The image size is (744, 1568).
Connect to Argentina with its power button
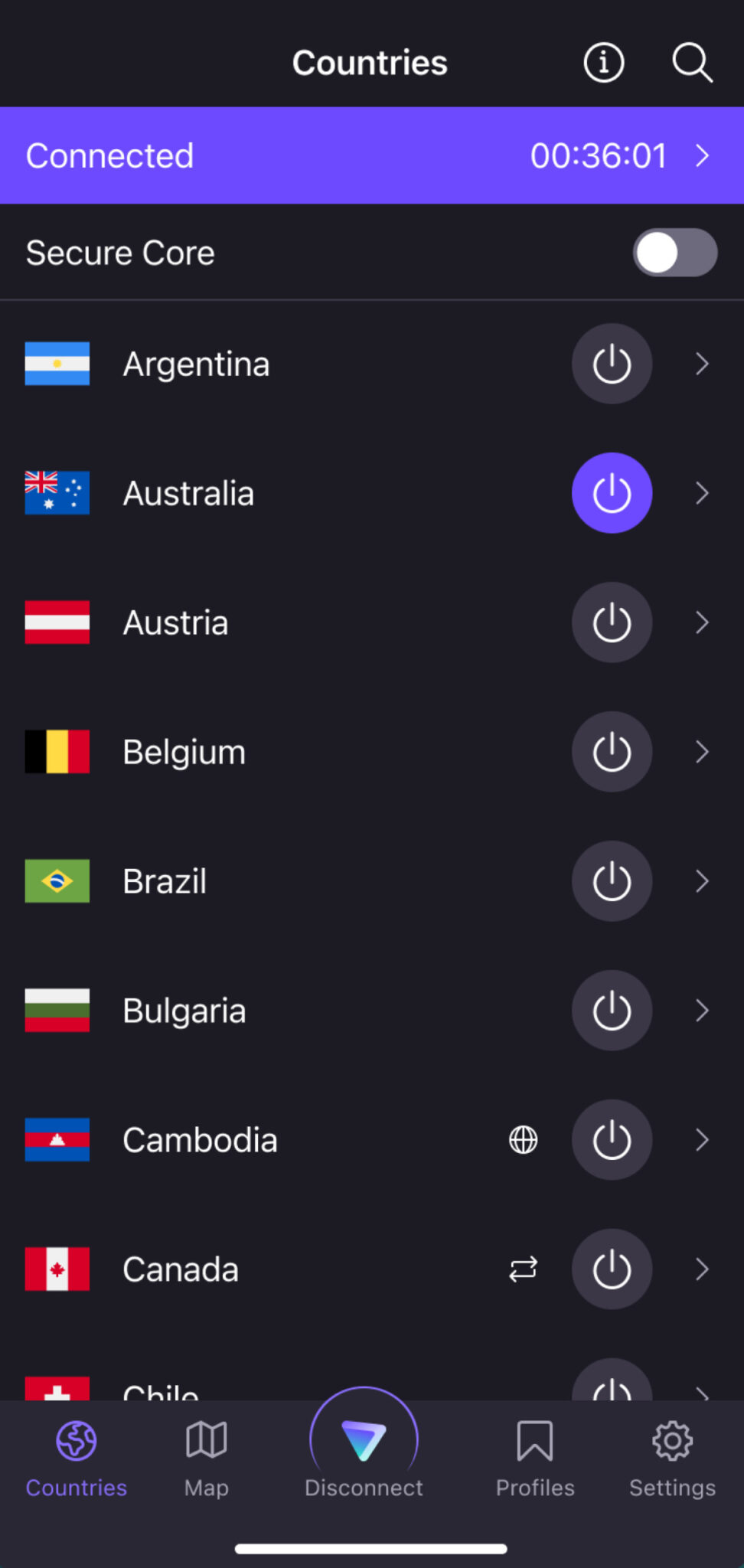click(x=612, y=364)
